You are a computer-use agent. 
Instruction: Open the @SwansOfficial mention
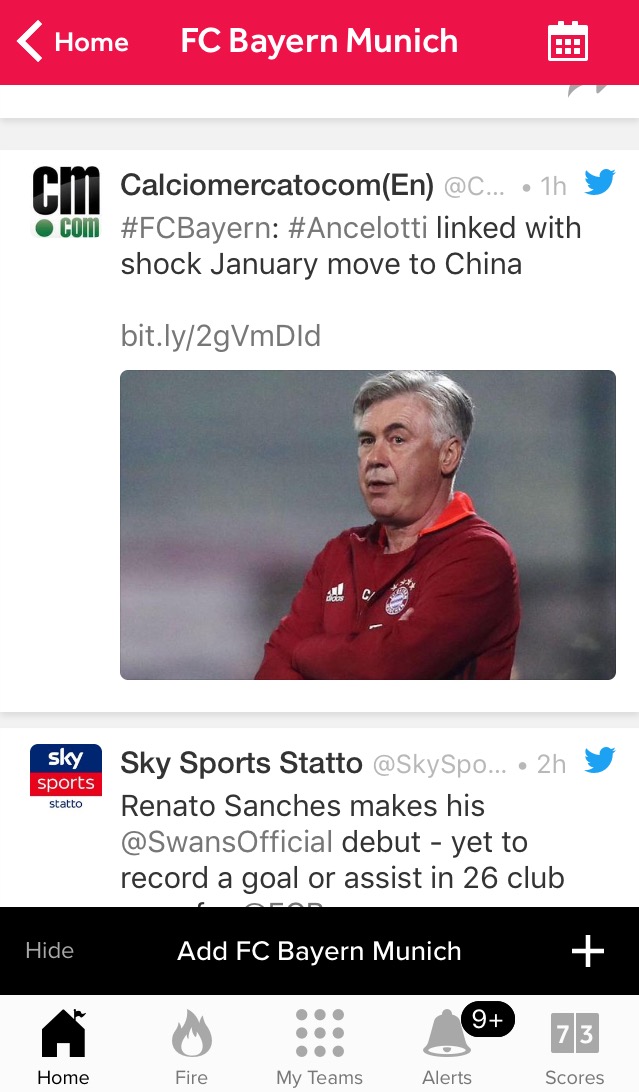pyautogui.click(x=227, y=842)
